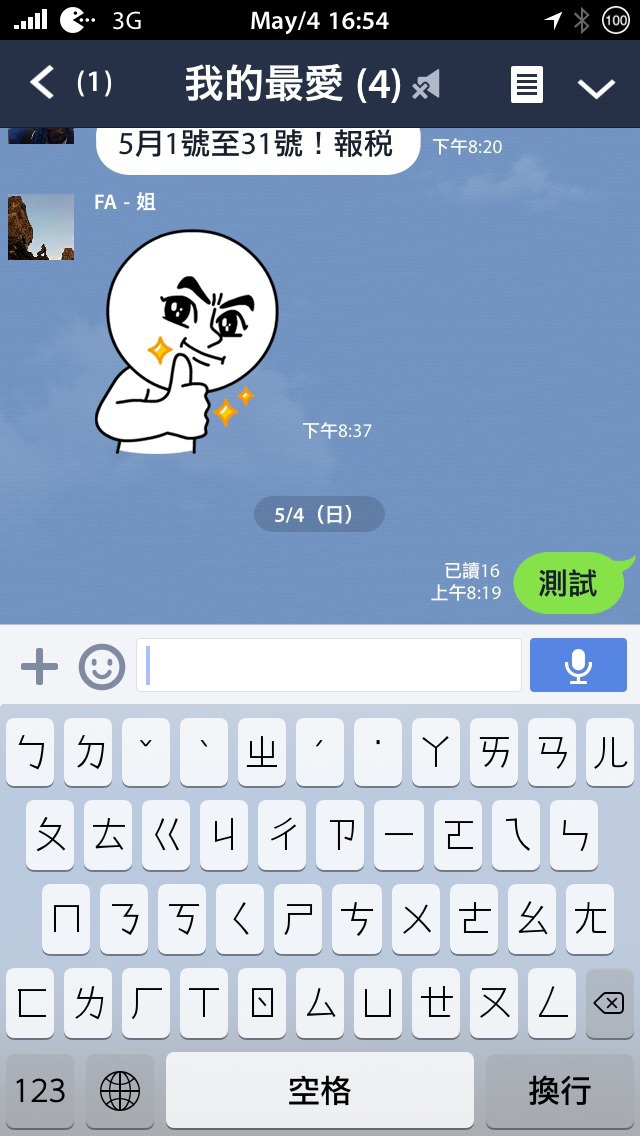The width and height of the screenshot is (640, 1136).
Task: Type the ㄅ key
Action: 30,753
